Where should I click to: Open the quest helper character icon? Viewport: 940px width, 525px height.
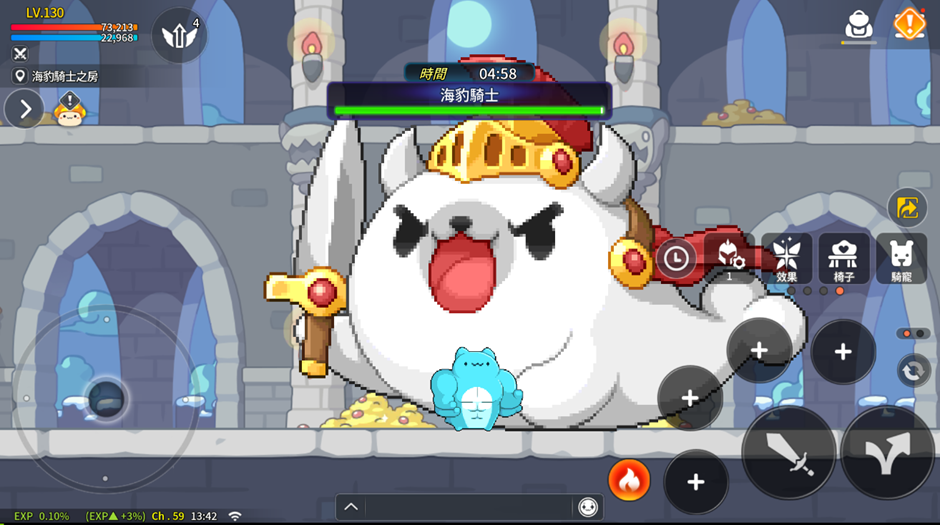point(68,110)
